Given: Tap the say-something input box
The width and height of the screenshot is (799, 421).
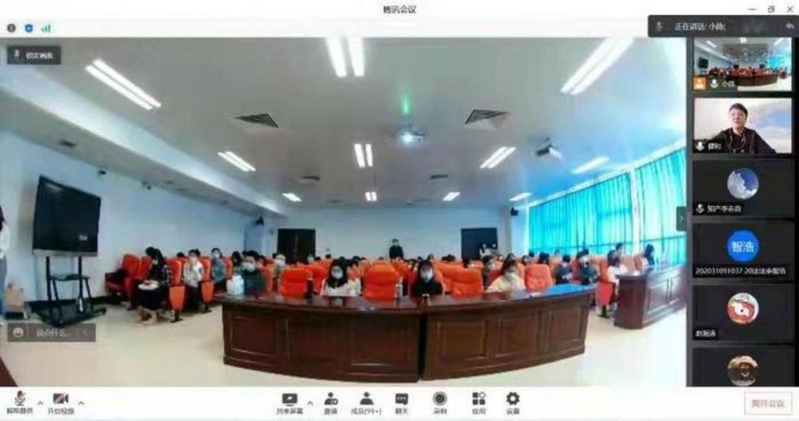Looking at the screenshot, I should tap(50, 331).
